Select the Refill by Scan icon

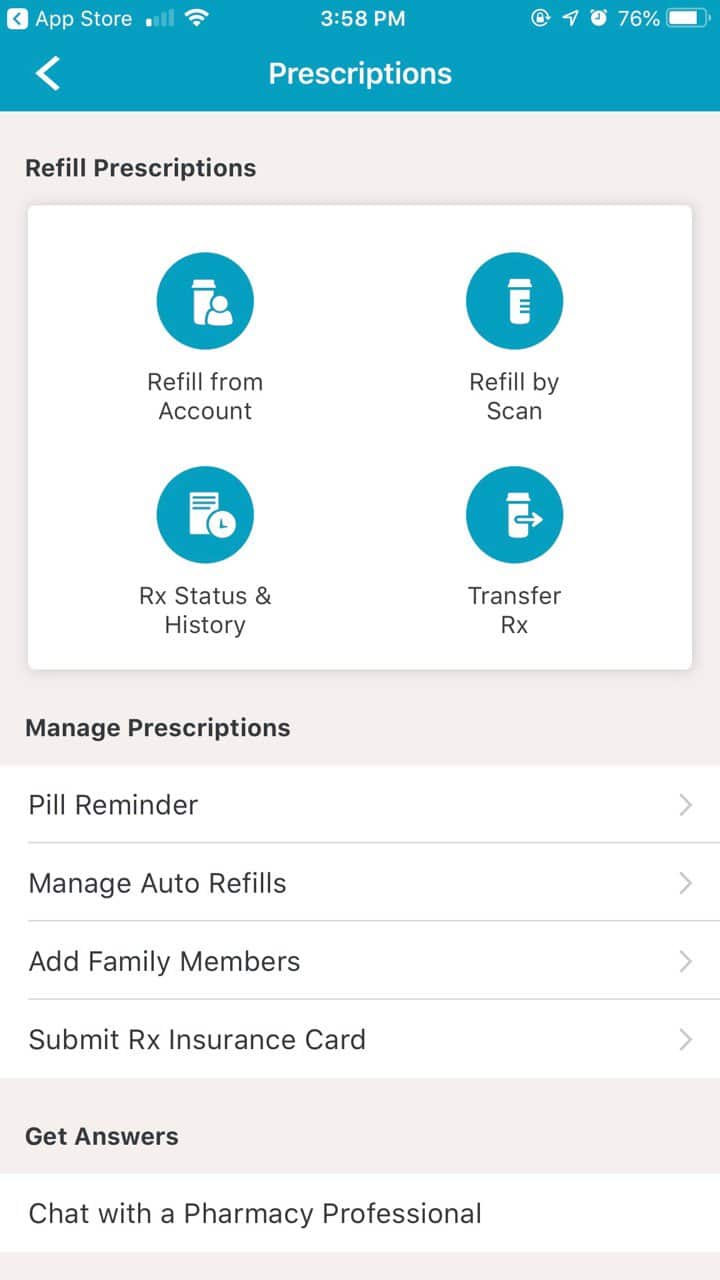(x=514, y=300)
